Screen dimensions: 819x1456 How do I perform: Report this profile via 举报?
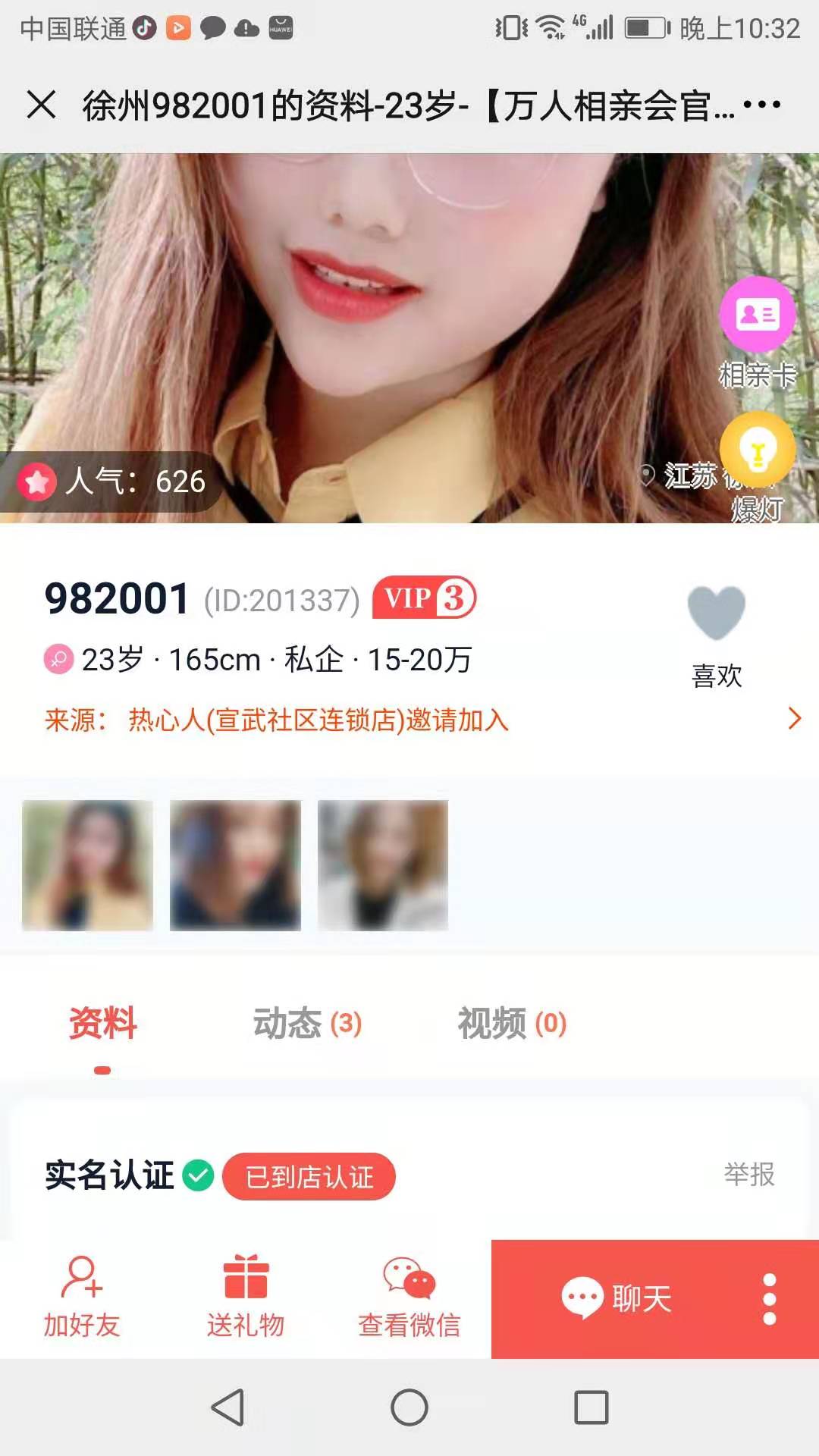coord(748,1175)
